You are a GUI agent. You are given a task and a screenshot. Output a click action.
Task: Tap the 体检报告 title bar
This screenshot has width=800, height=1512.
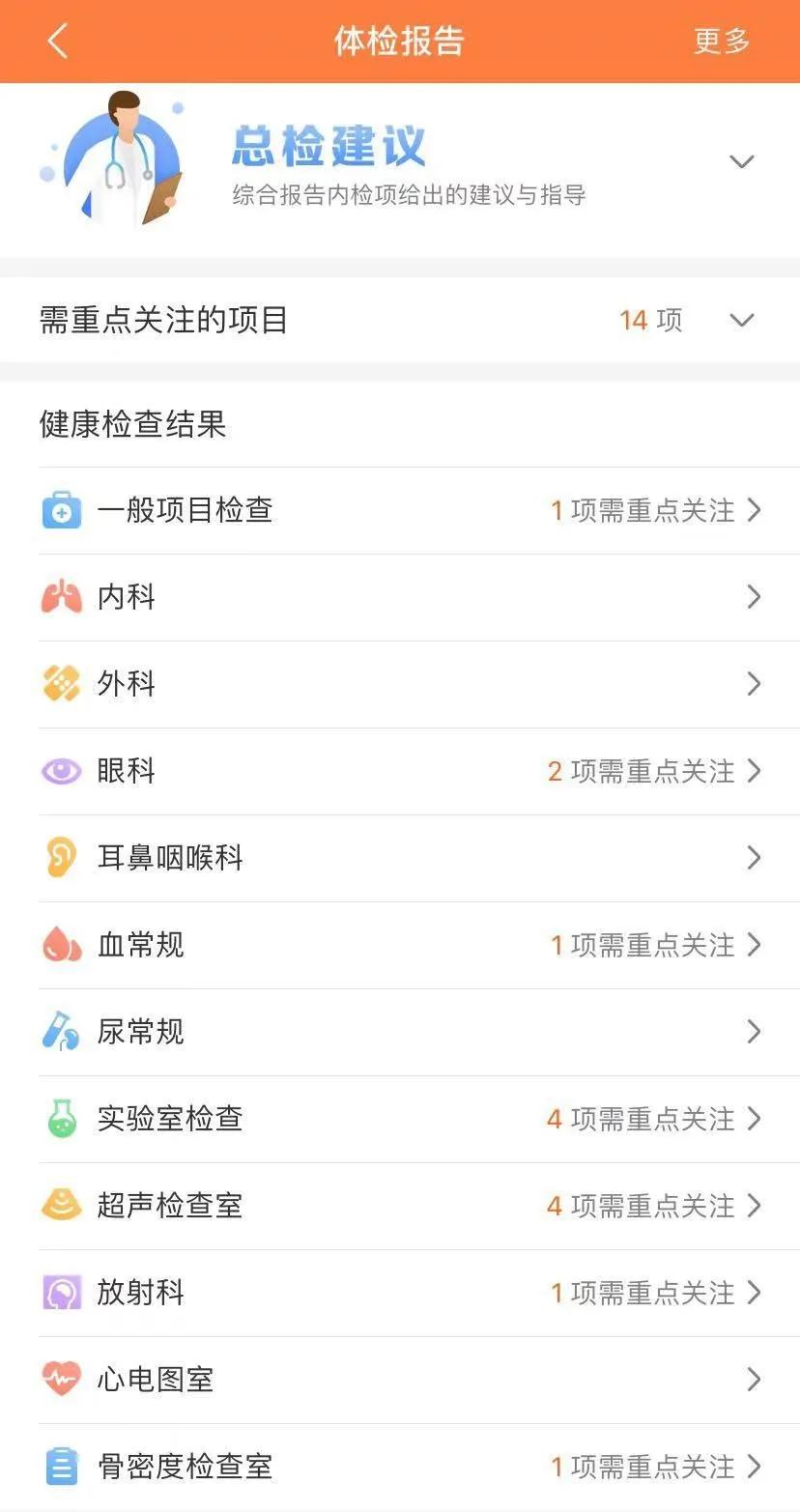coord(400,41)
